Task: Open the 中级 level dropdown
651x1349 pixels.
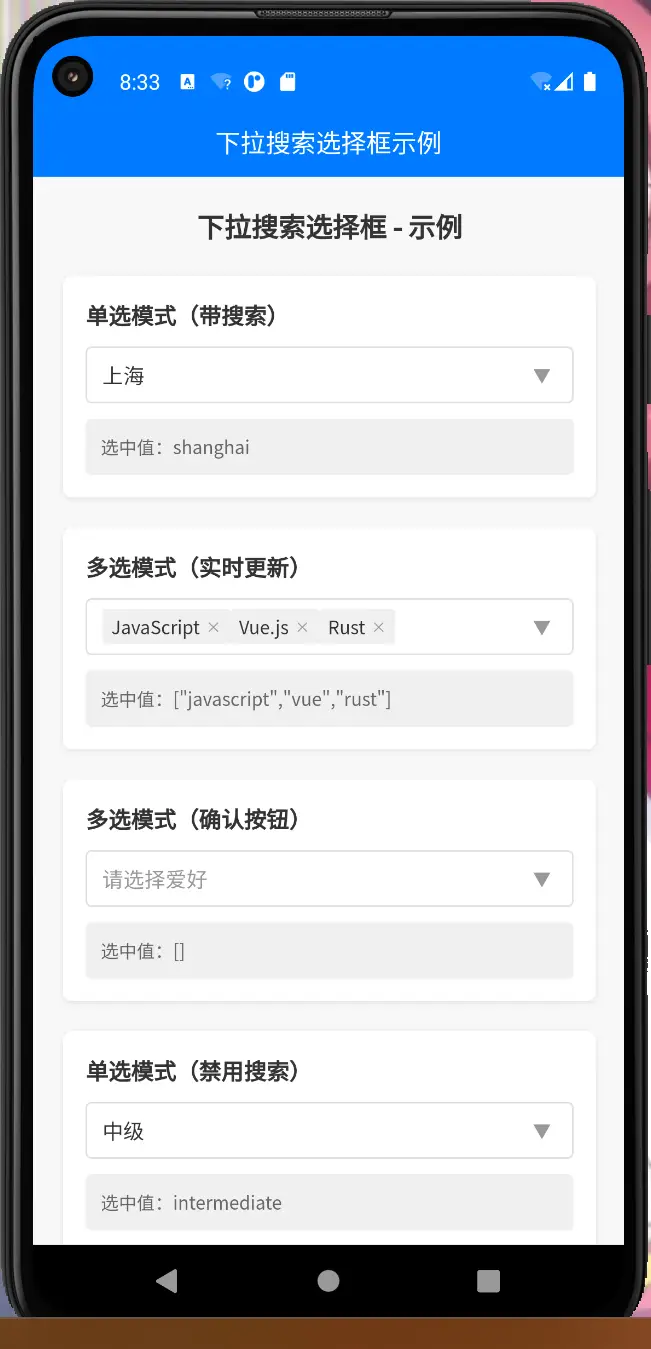Action: (x=329, y=1131)
